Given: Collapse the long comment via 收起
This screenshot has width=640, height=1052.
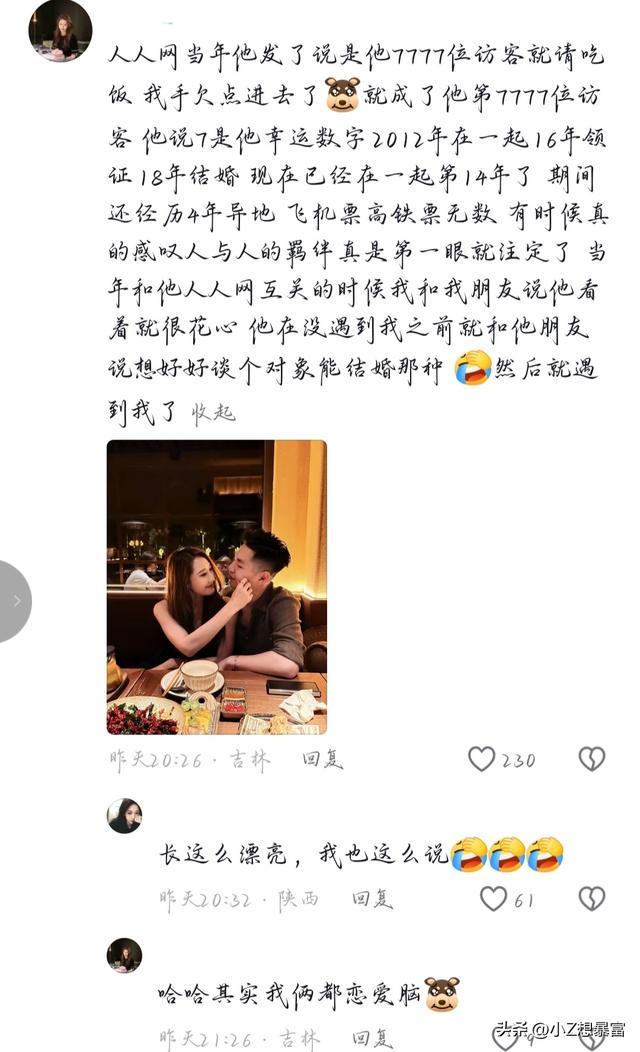Looking at the screenshot, I should tap(213, 412).
